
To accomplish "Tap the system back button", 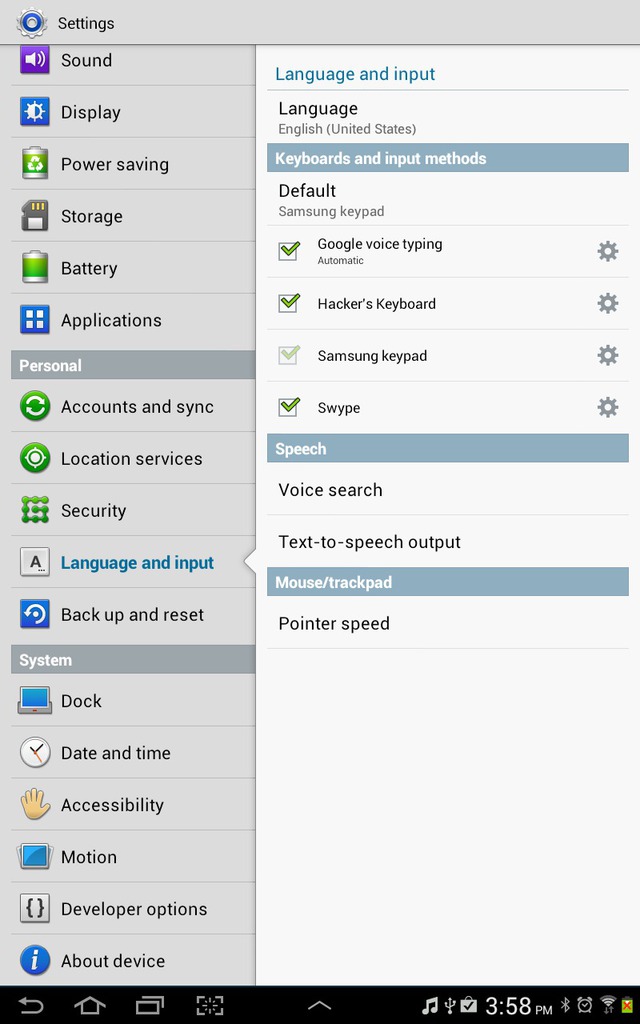I will point(31,1005).
